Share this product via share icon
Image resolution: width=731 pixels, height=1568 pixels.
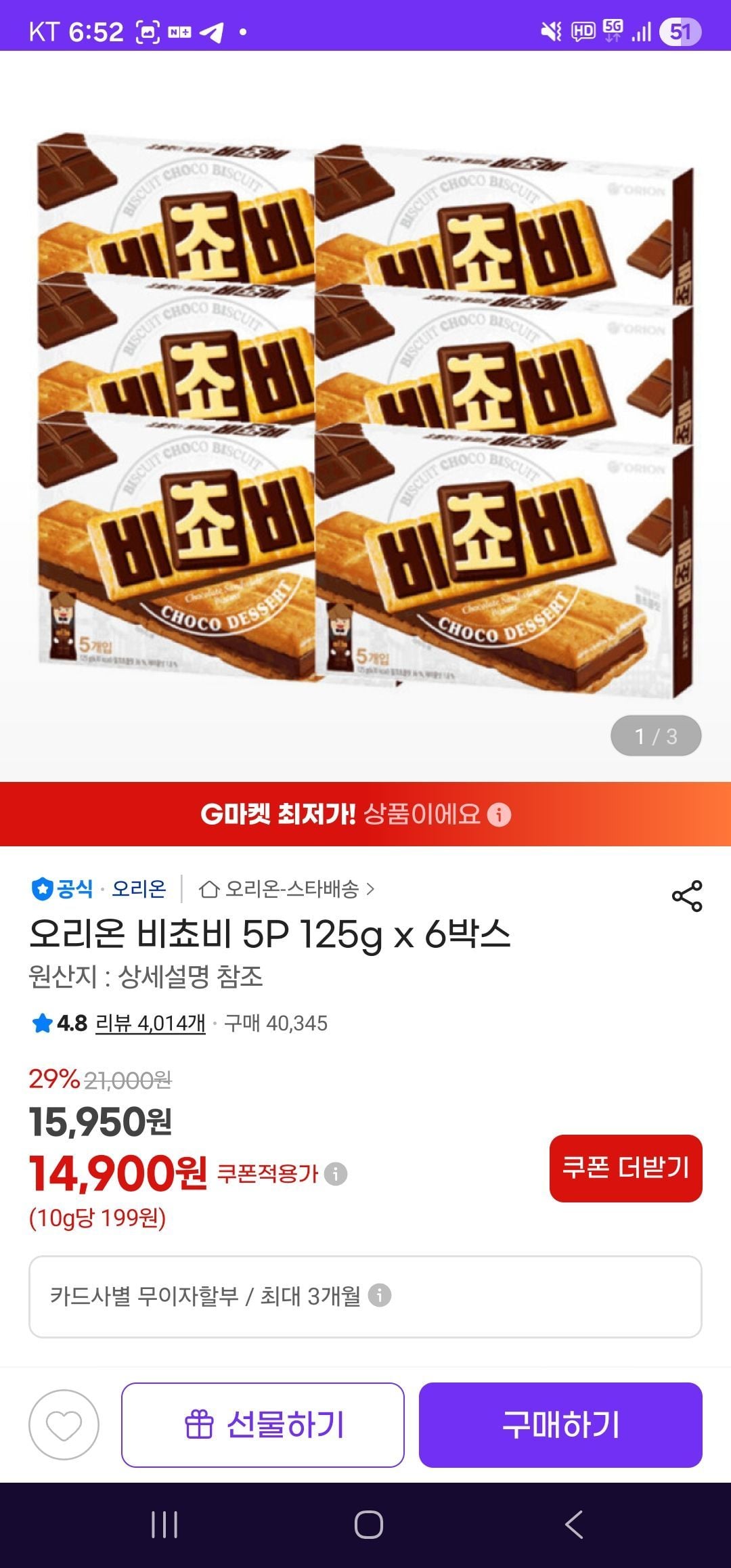coord(687,896)
